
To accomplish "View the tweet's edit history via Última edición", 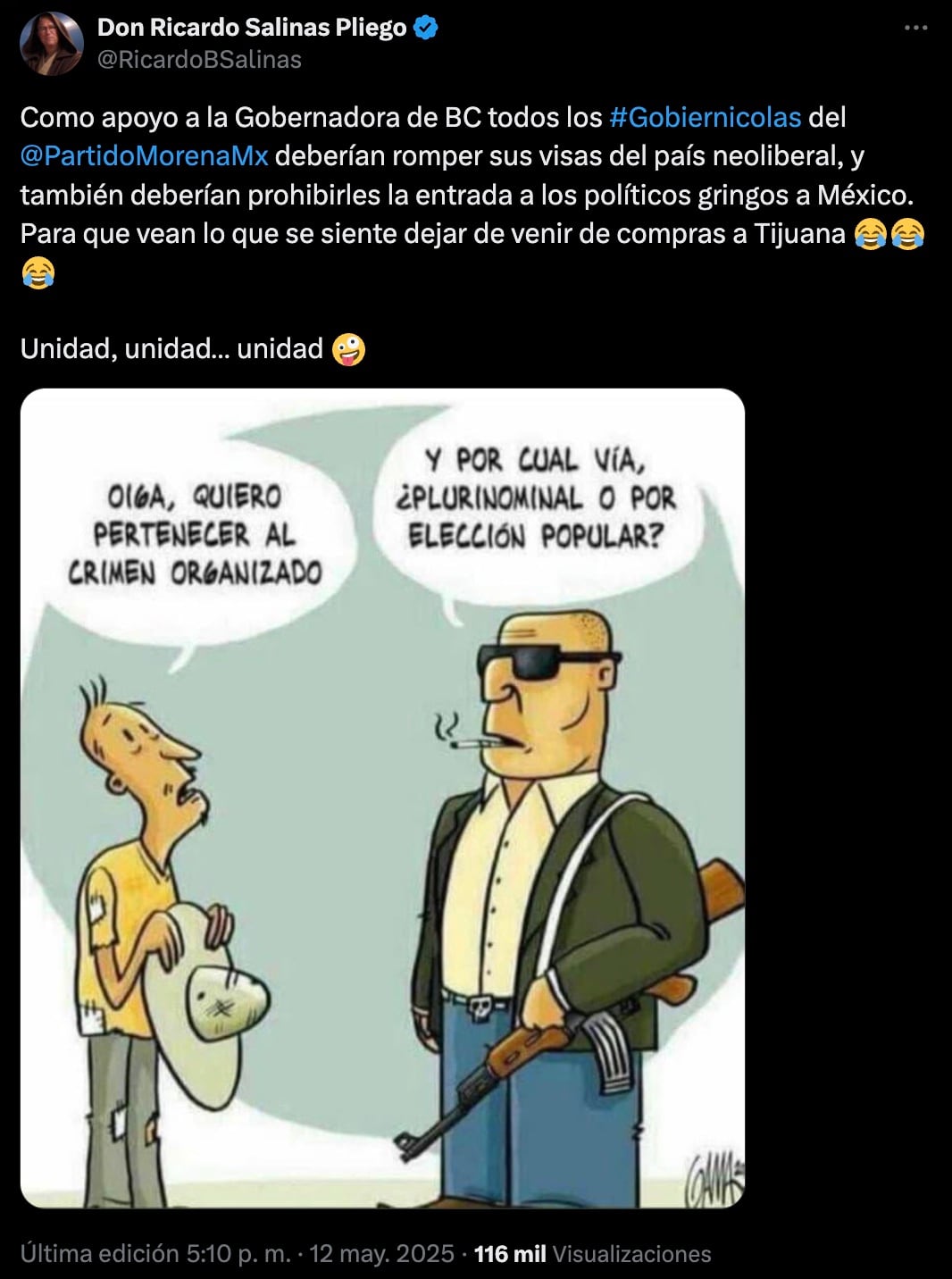I will [155, 1253].
